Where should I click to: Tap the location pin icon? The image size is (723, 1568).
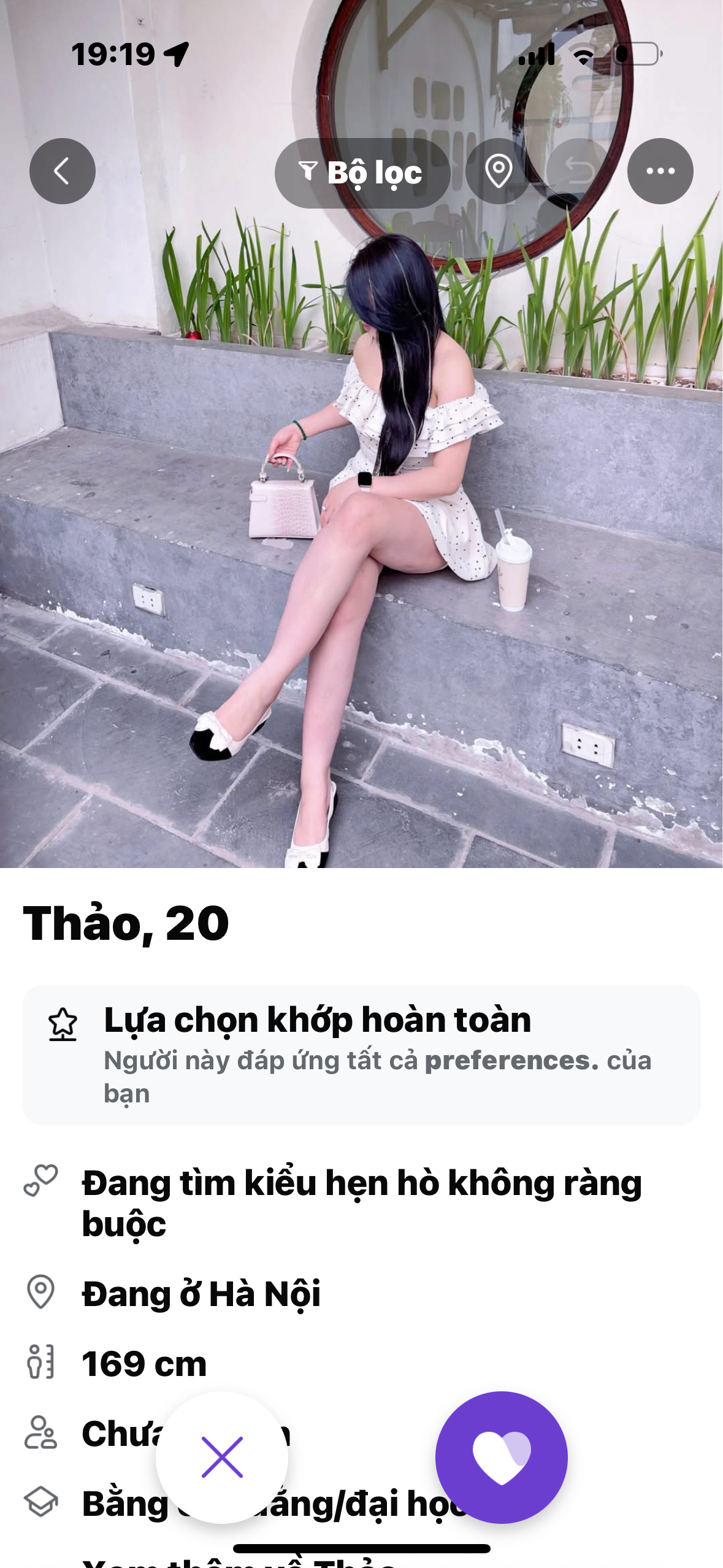(499, 171)
